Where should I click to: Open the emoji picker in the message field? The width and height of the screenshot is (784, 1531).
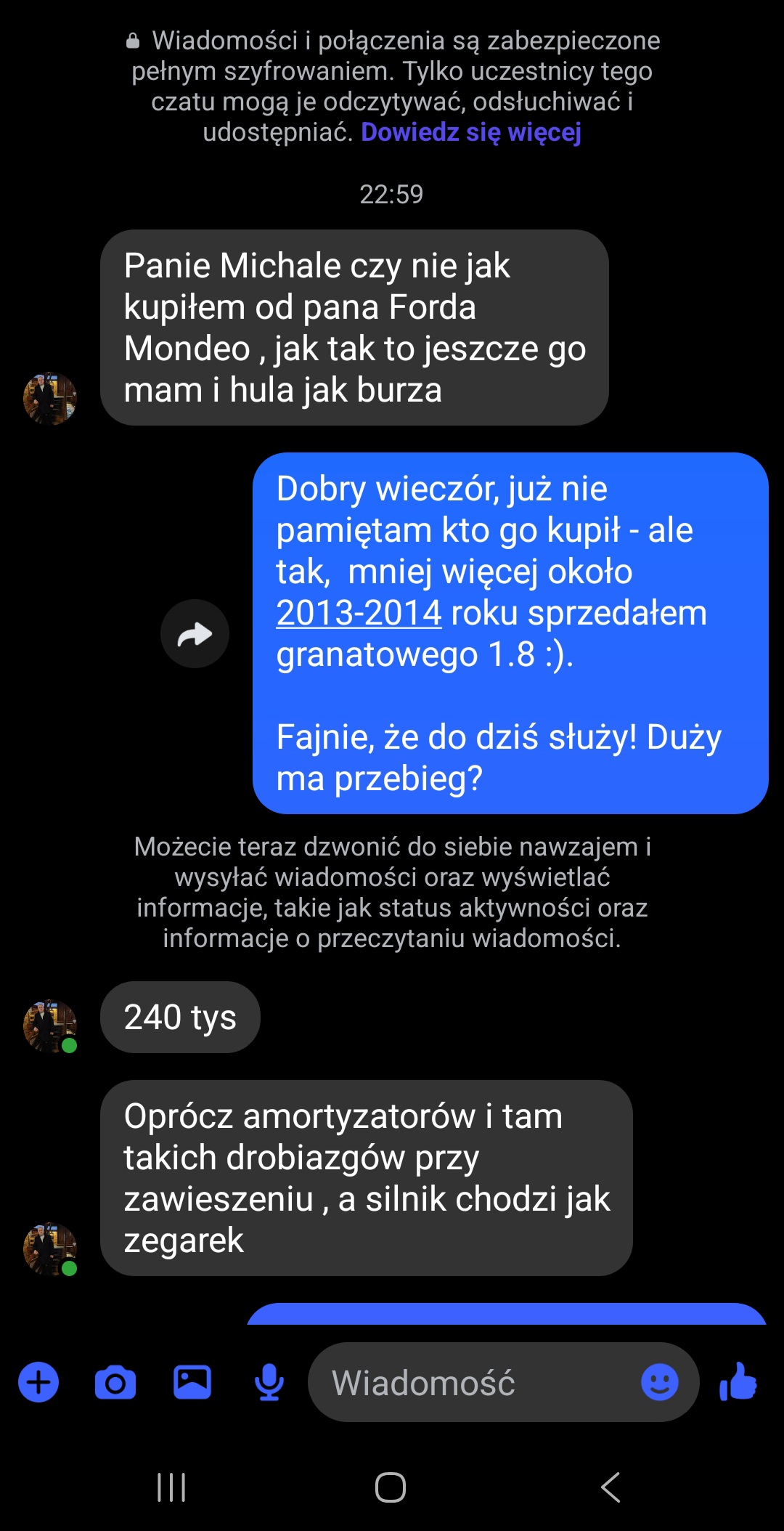pyautogui.click(x=659, y=1382)
